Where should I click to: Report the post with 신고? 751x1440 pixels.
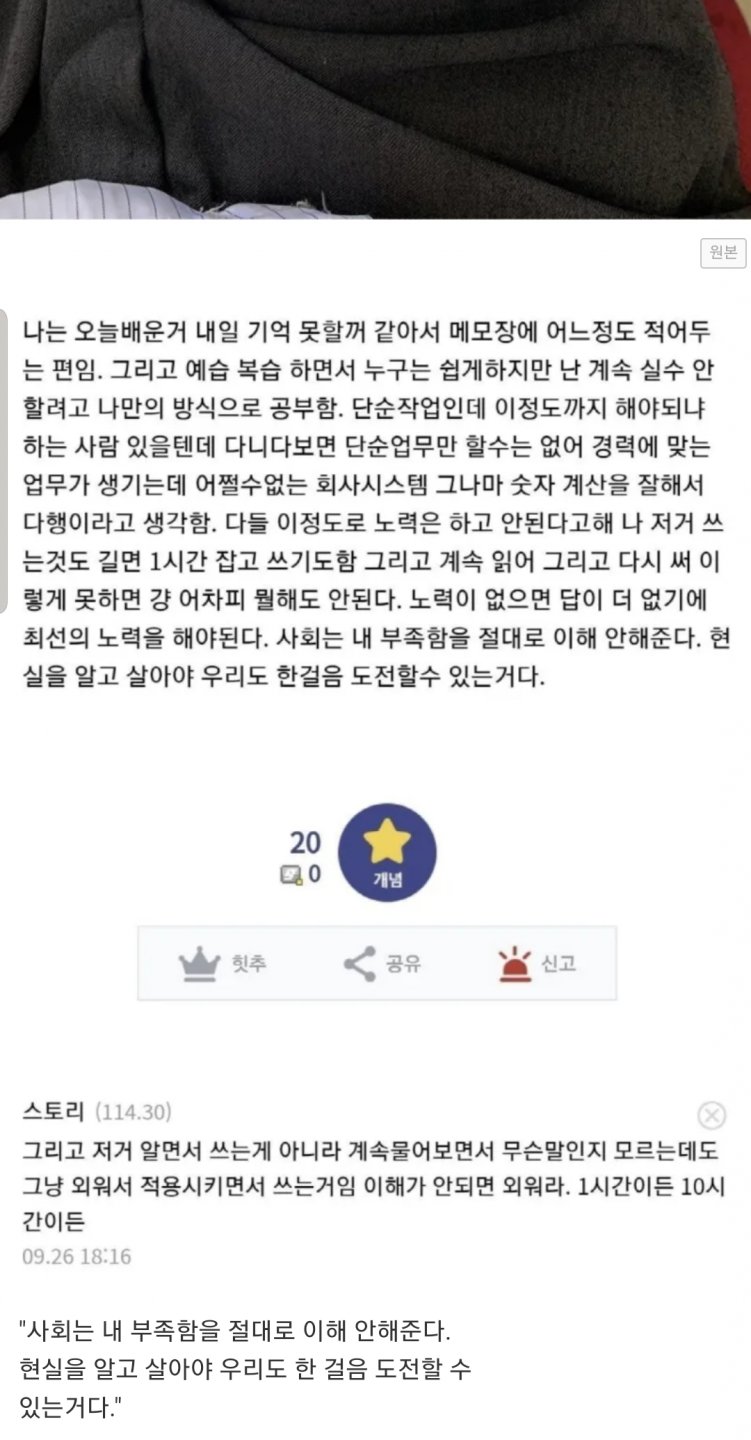tap(536, 964)
